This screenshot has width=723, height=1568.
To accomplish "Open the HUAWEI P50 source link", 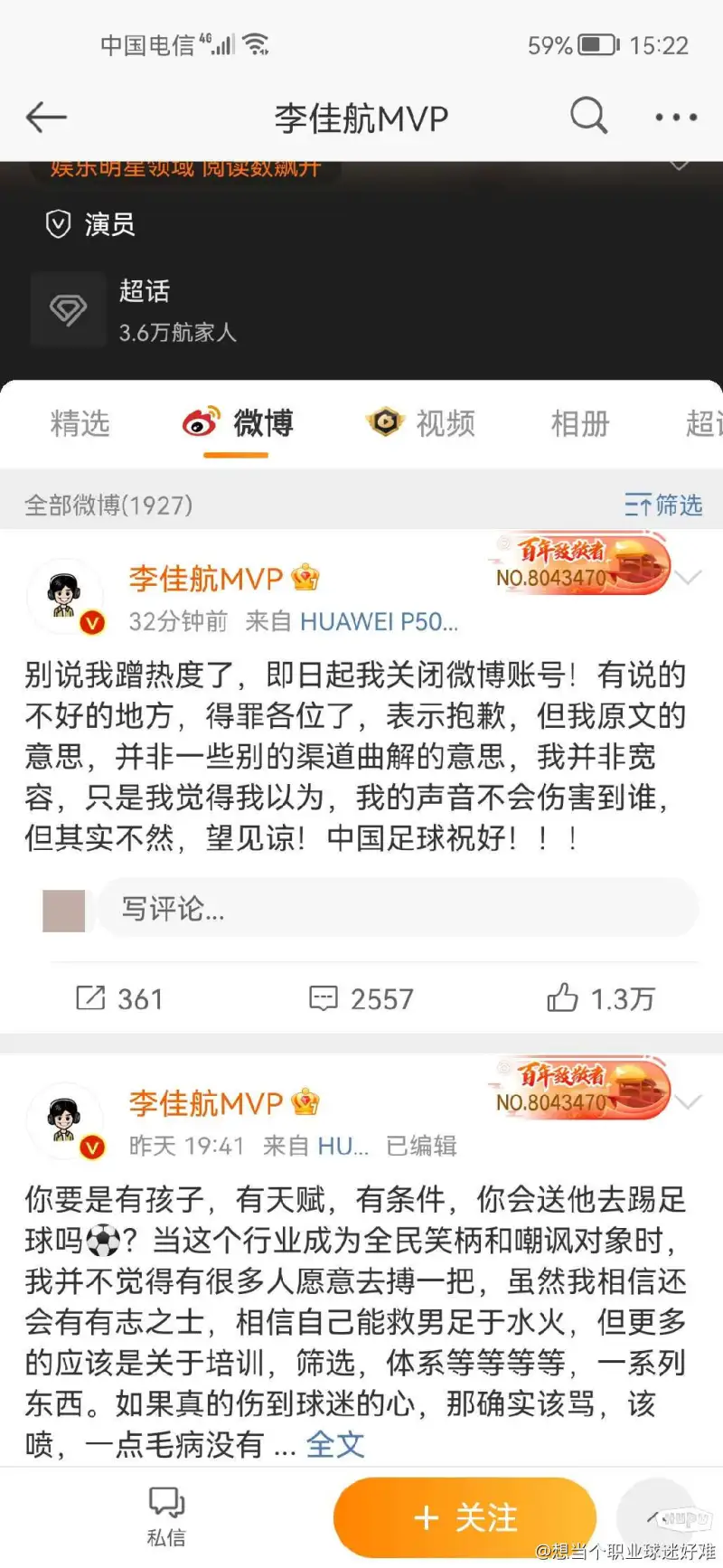I will pos(378,621).
